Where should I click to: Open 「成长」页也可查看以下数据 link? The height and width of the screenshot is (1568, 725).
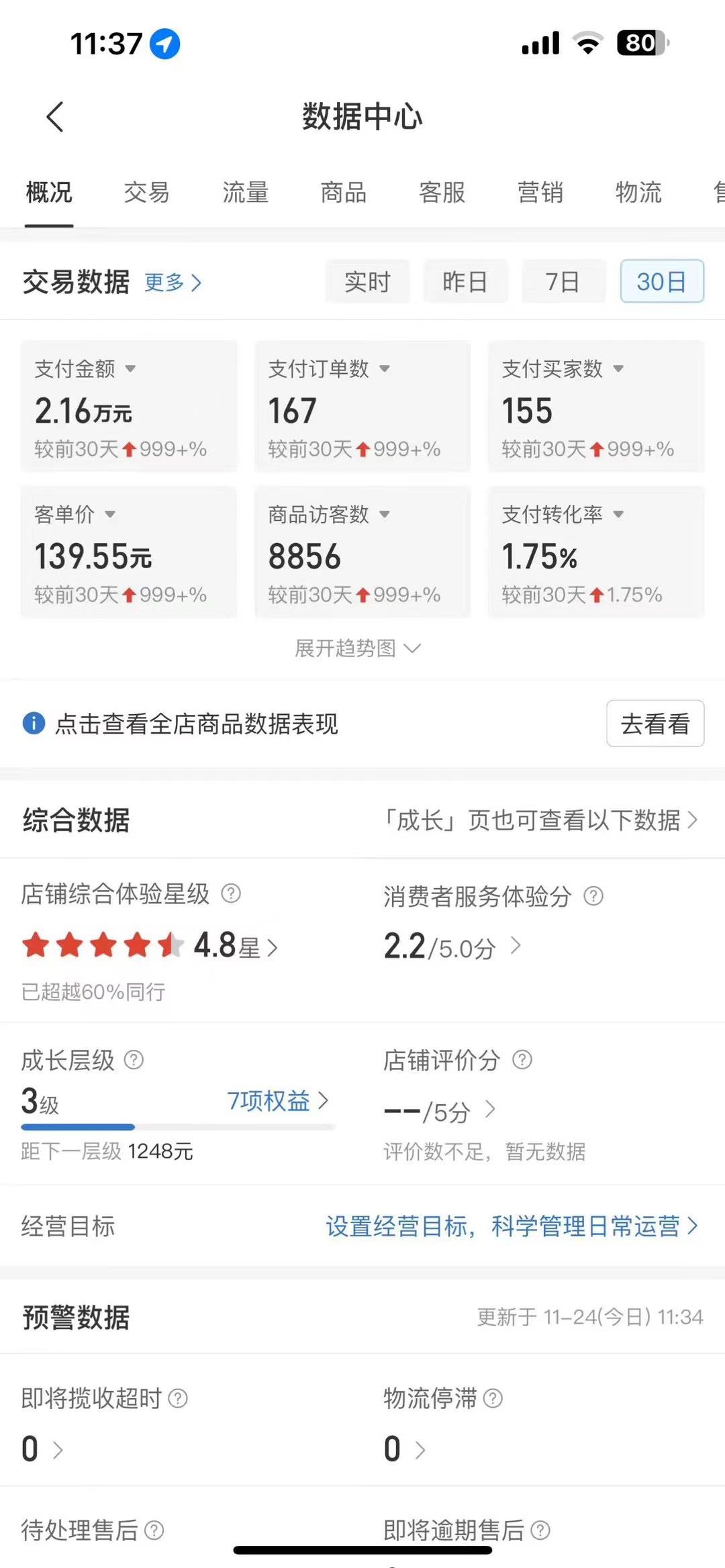coord(541,820)
